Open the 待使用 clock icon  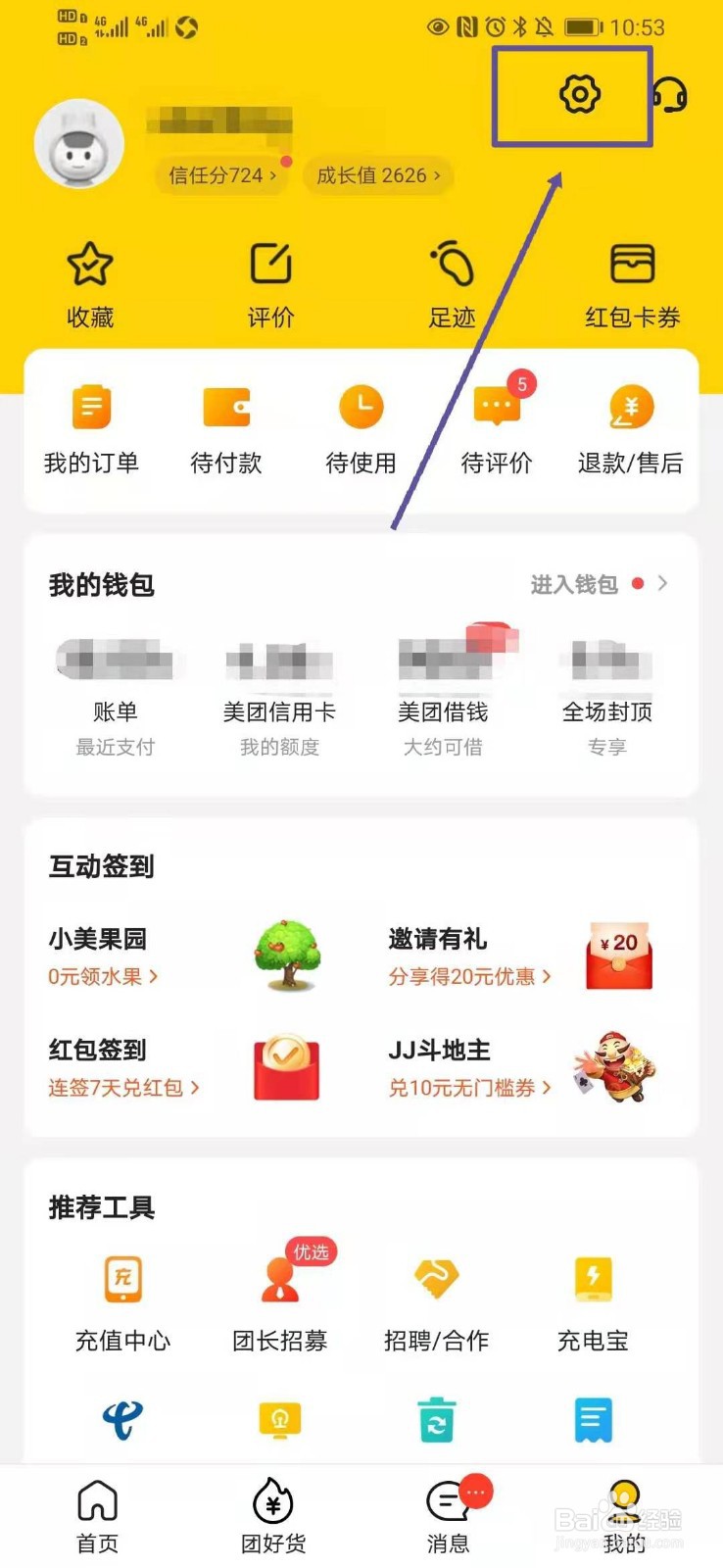[x=361, y=407]
